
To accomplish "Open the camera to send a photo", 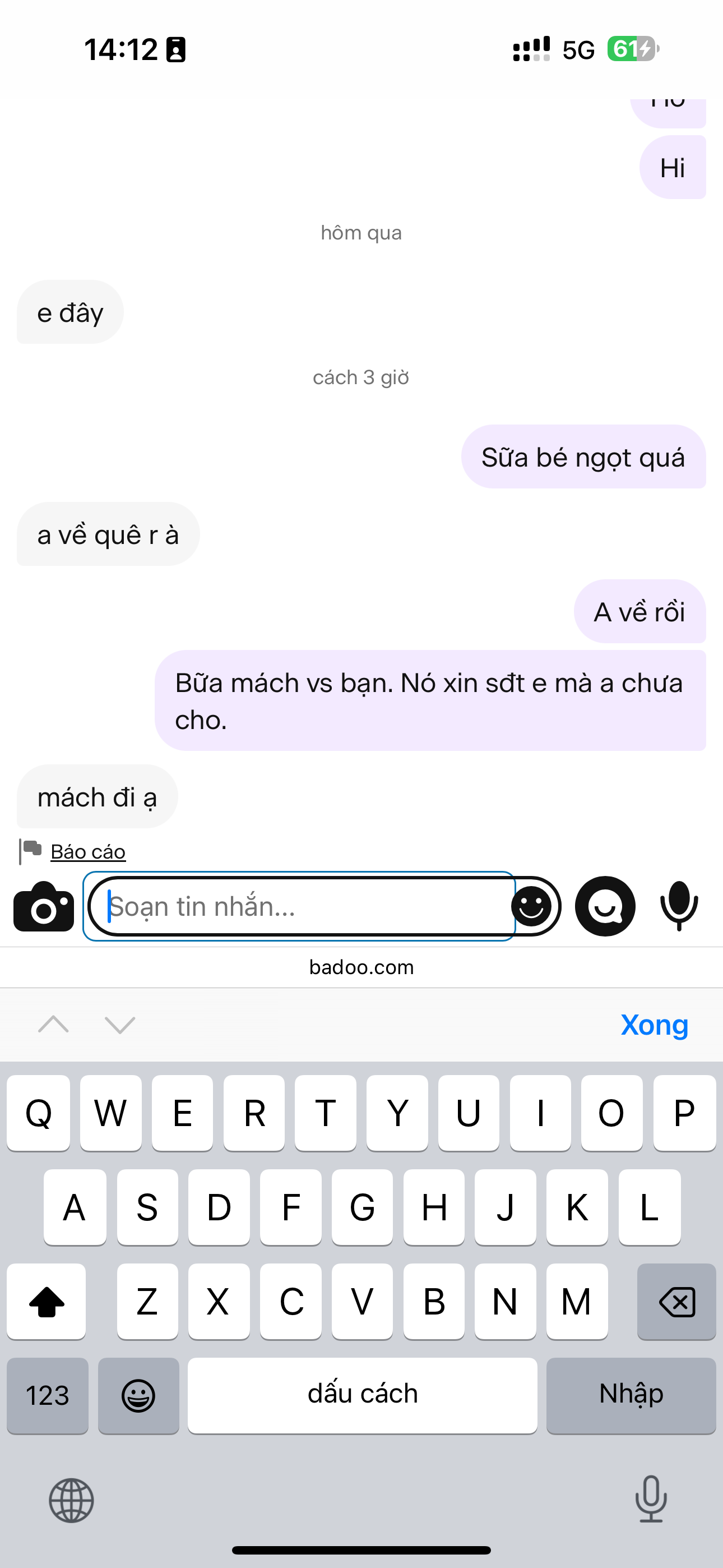I will pyautogui.click(x=43, y=906).
